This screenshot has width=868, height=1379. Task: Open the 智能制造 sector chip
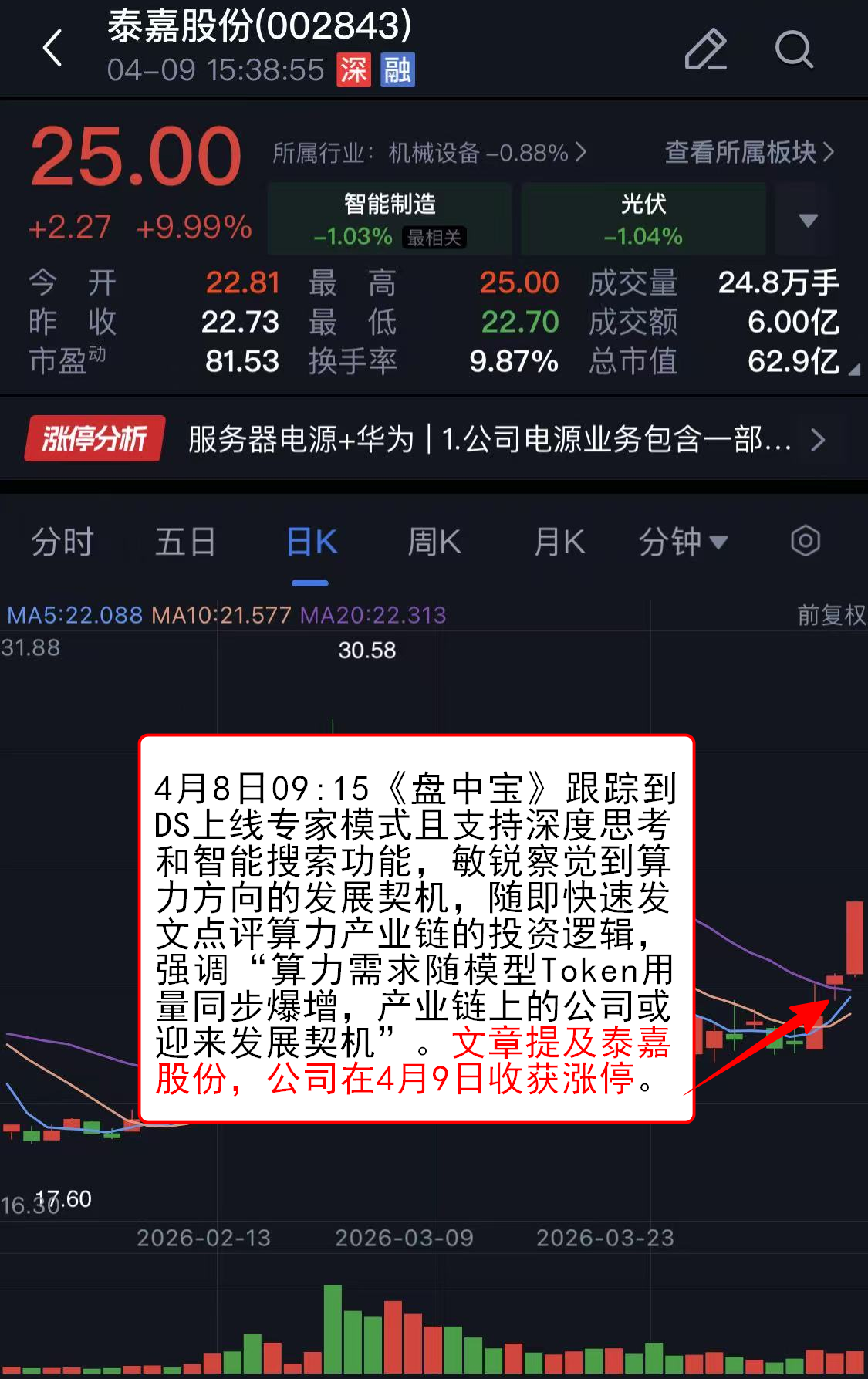tap(390, 218)
